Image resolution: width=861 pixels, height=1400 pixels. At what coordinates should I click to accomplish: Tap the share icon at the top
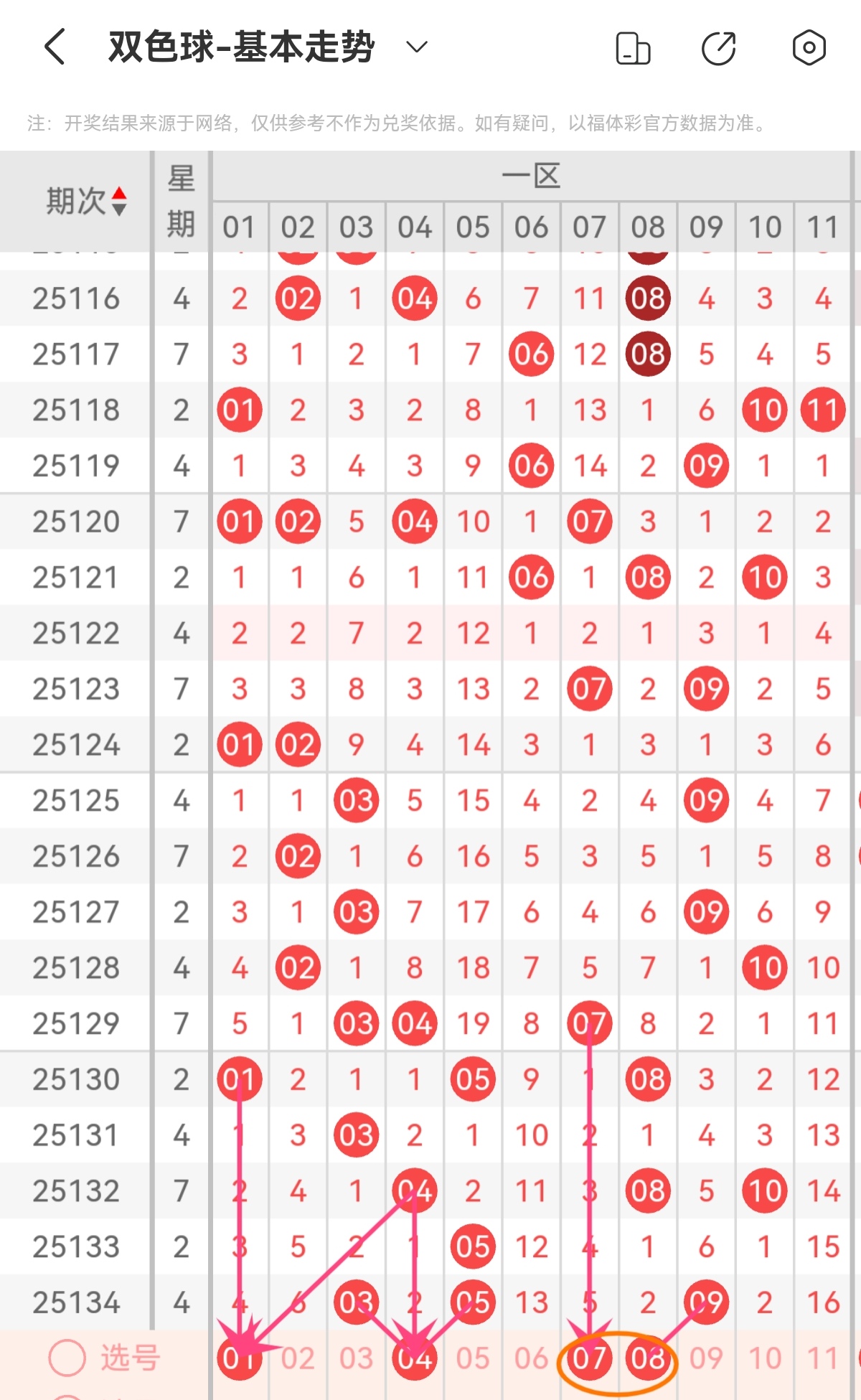[x=720, y=47]
